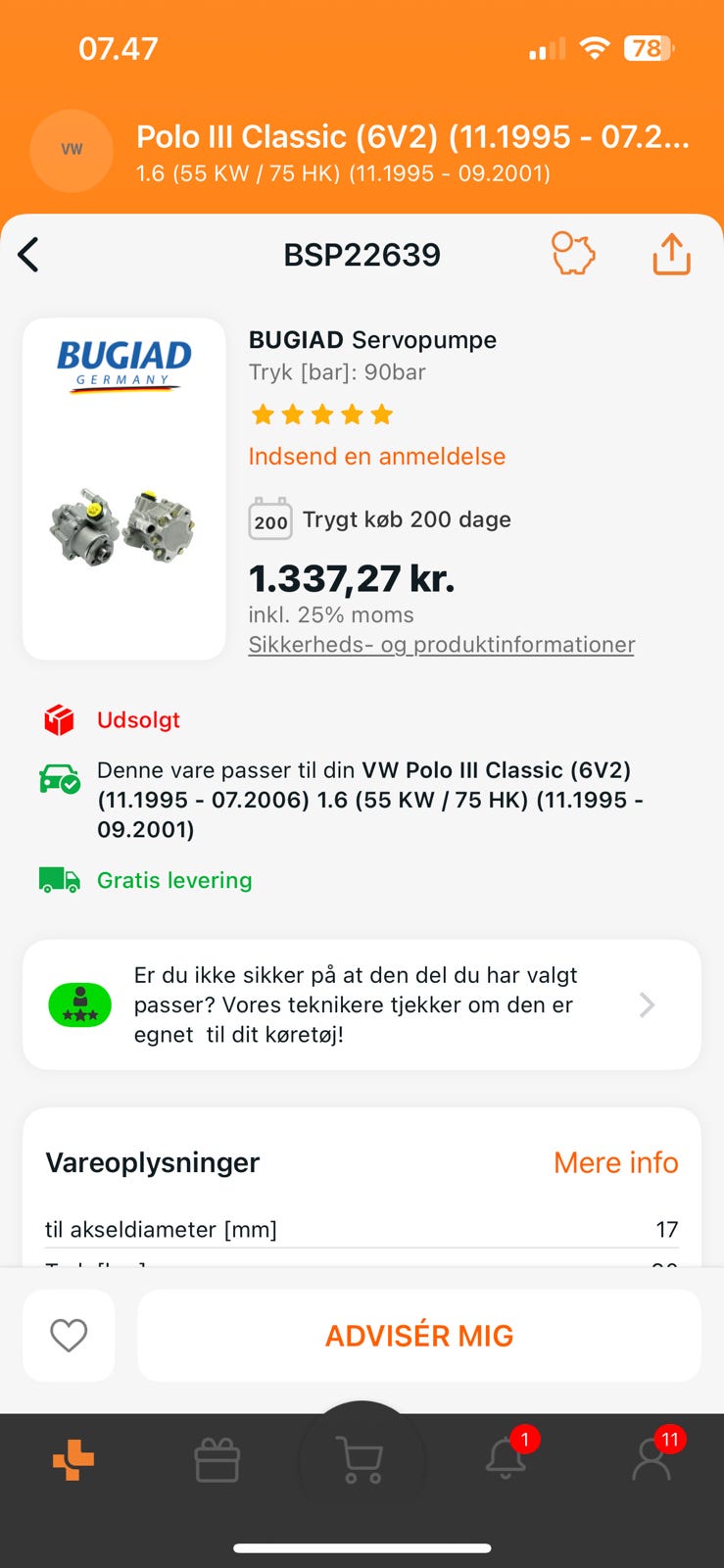
Task: Tap the ADVISÉR MIG button
Action: pos(419,1335)
